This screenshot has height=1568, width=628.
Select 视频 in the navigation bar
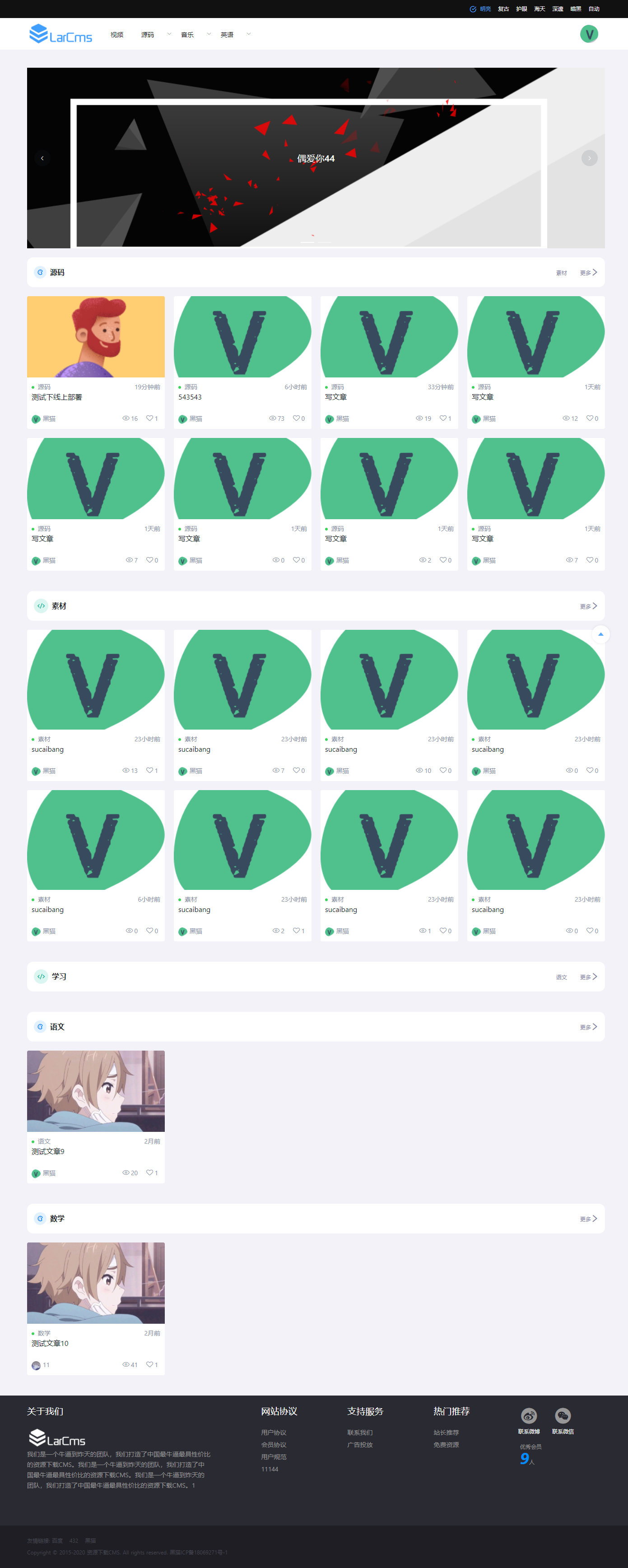tap(117, 34)
